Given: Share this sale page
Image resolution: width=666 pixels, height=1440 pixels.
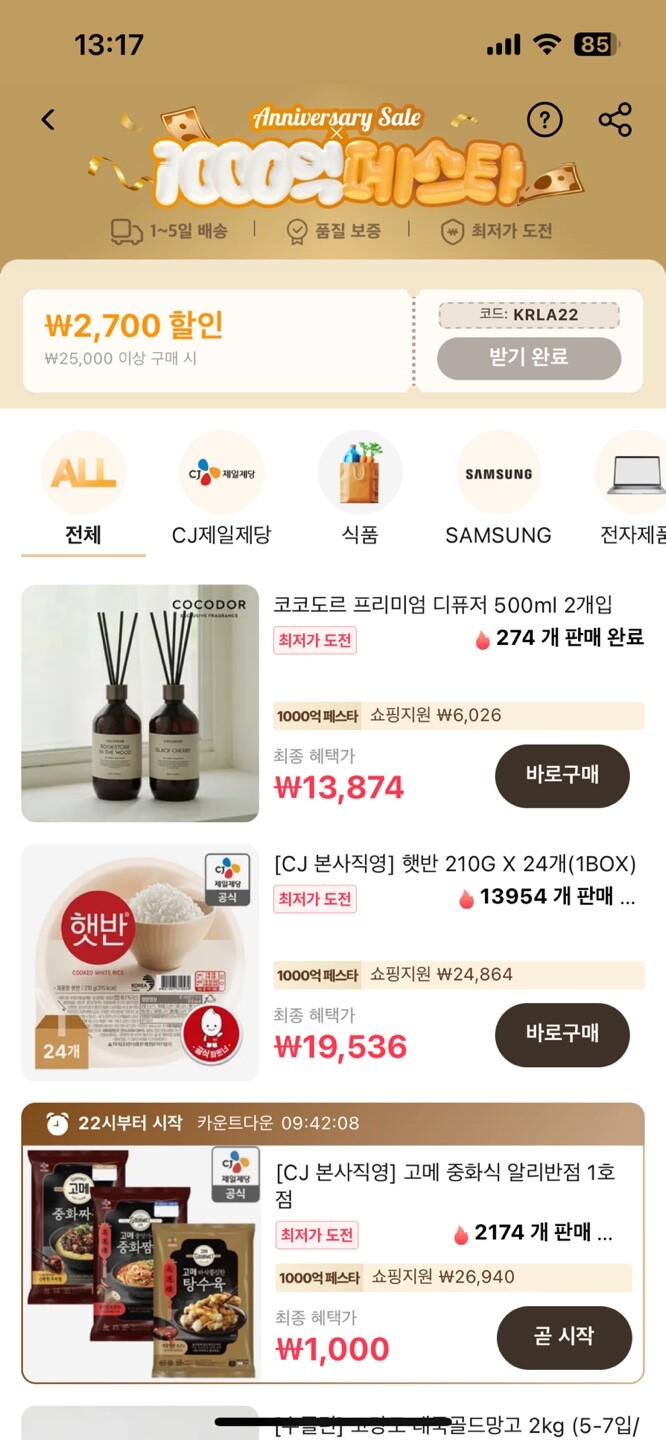Looking at the screenshot, I should [615, 121].
